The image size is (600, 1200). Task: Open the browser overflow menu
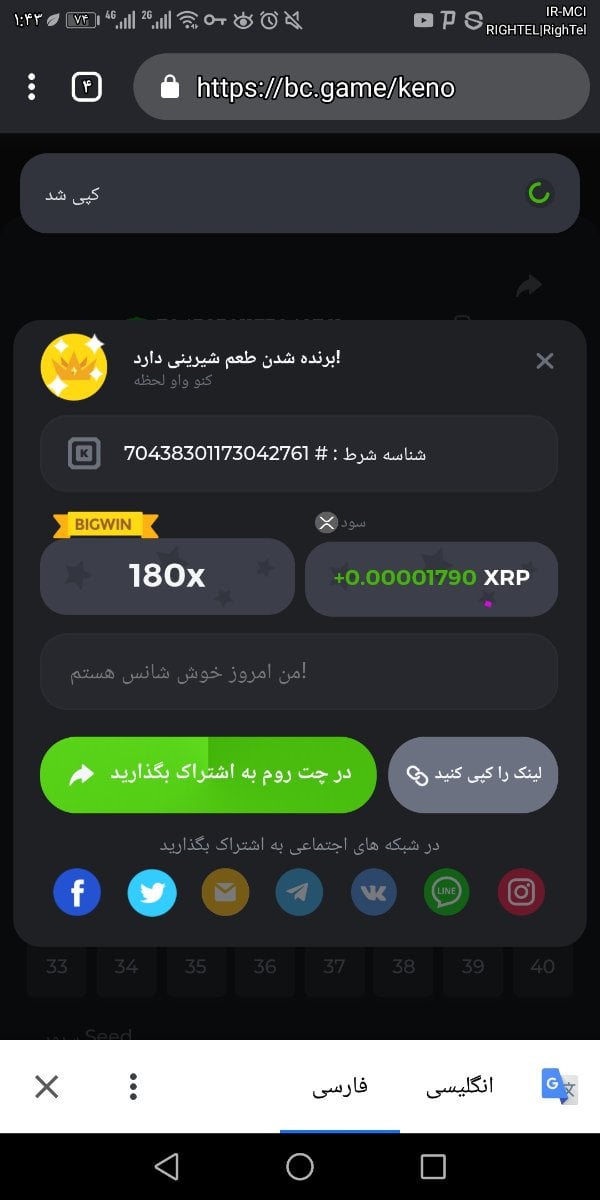tap(32, 87)
